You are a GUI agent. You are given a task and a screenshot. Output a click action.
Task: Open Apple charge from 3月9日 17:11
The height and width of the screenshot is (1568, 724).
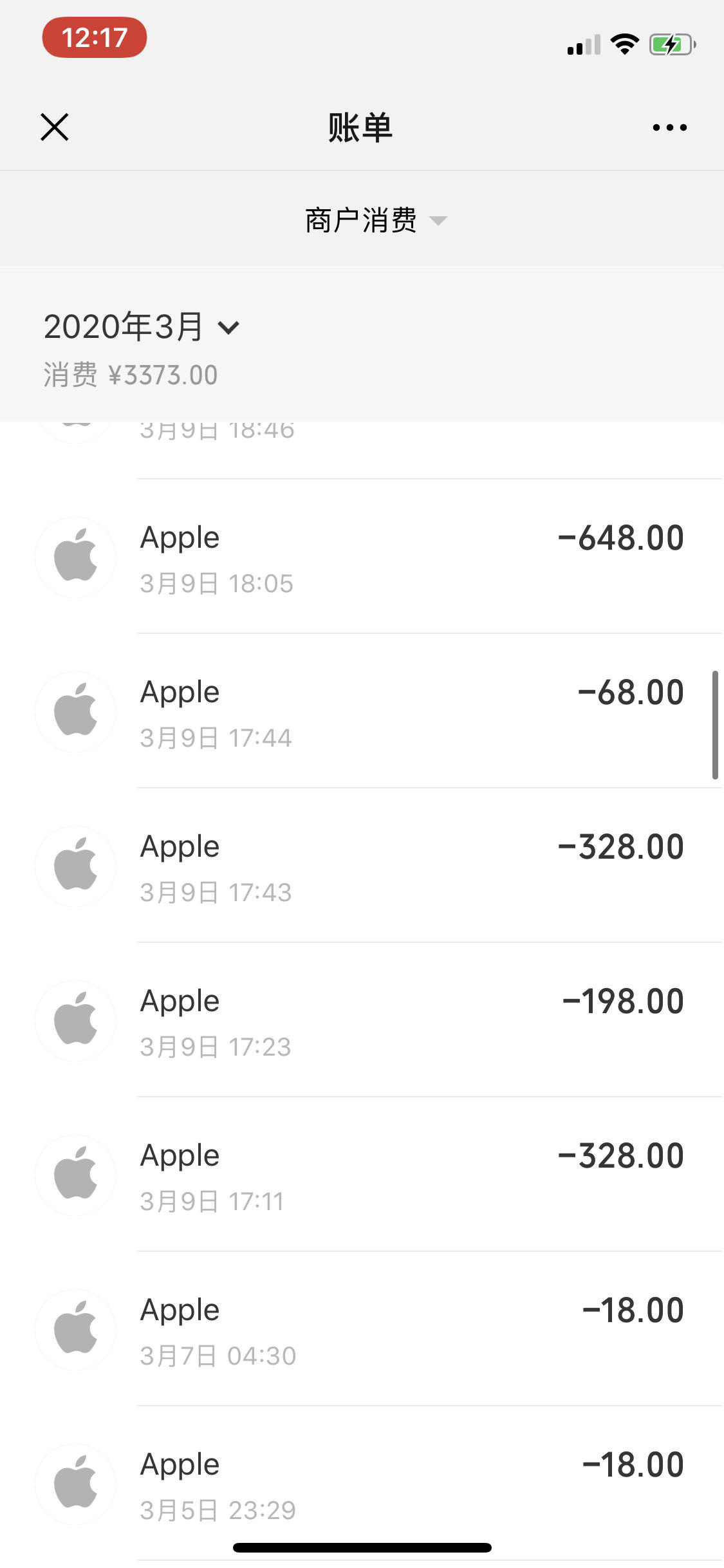click(x=362, y=1175)
